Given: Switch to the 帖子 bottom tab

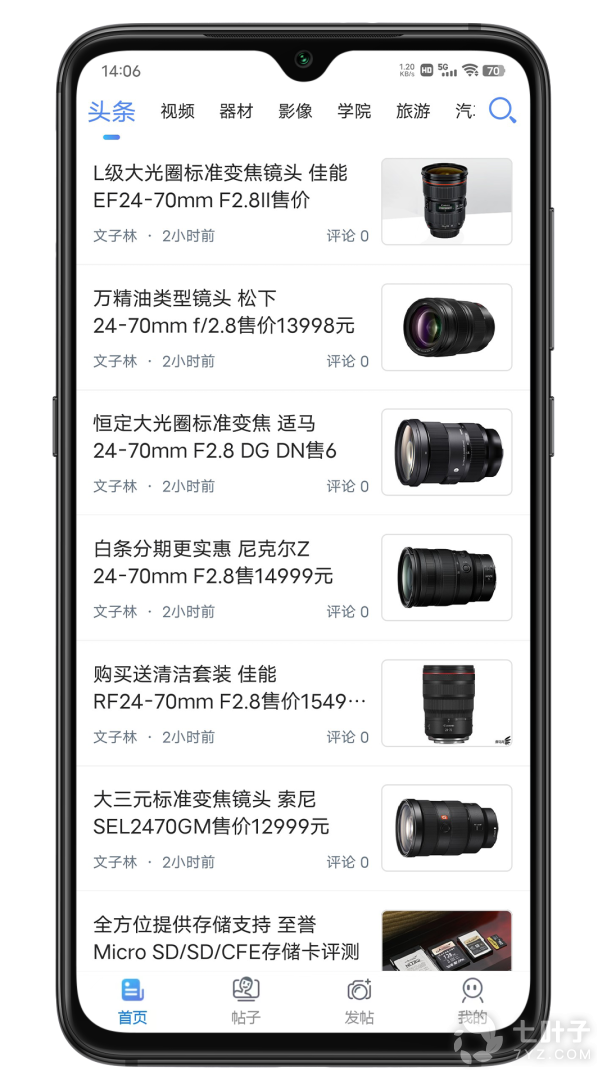Looking at the screenshot, I should (245, 1002).
